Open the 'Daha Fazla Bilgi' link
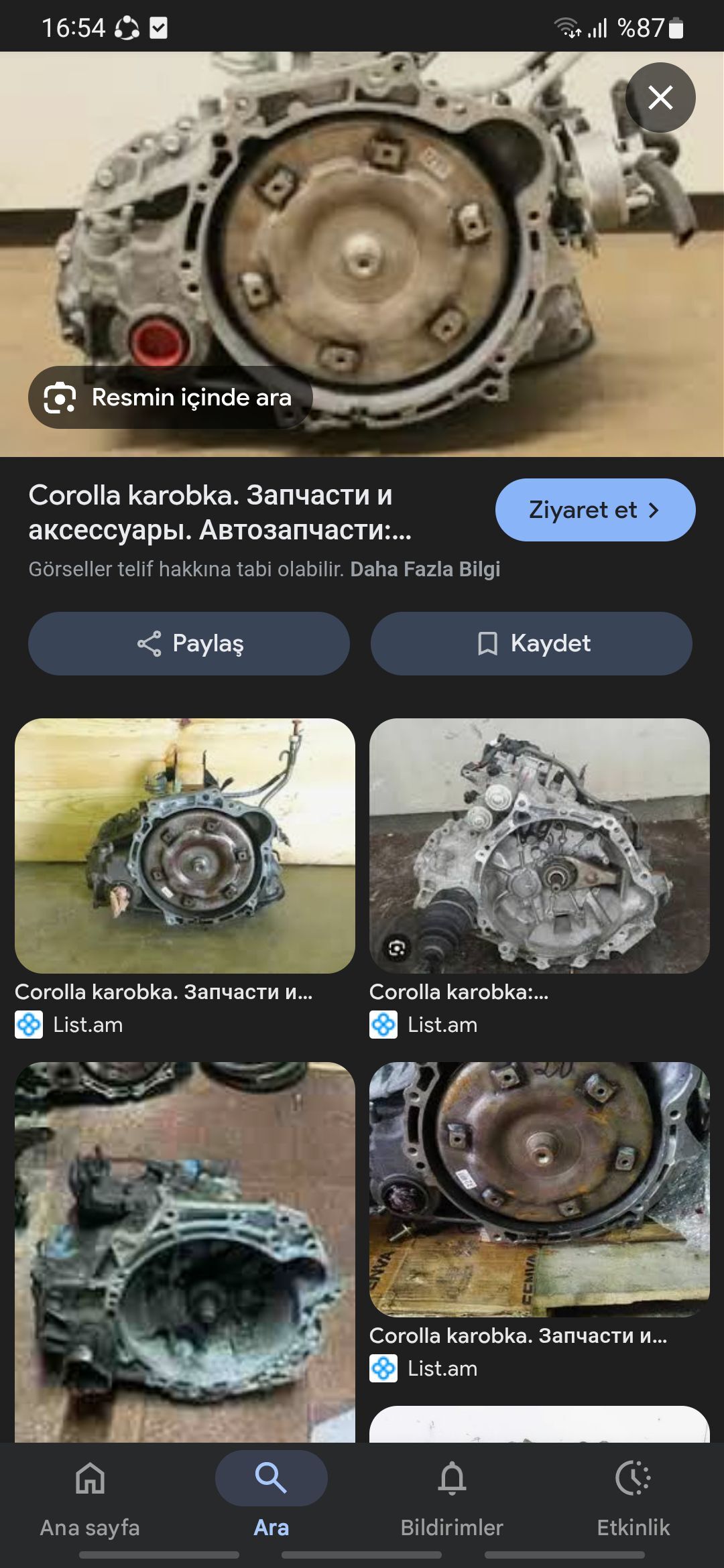Image resolution: width=724 pixels, height=1568 pixels. 425,569
